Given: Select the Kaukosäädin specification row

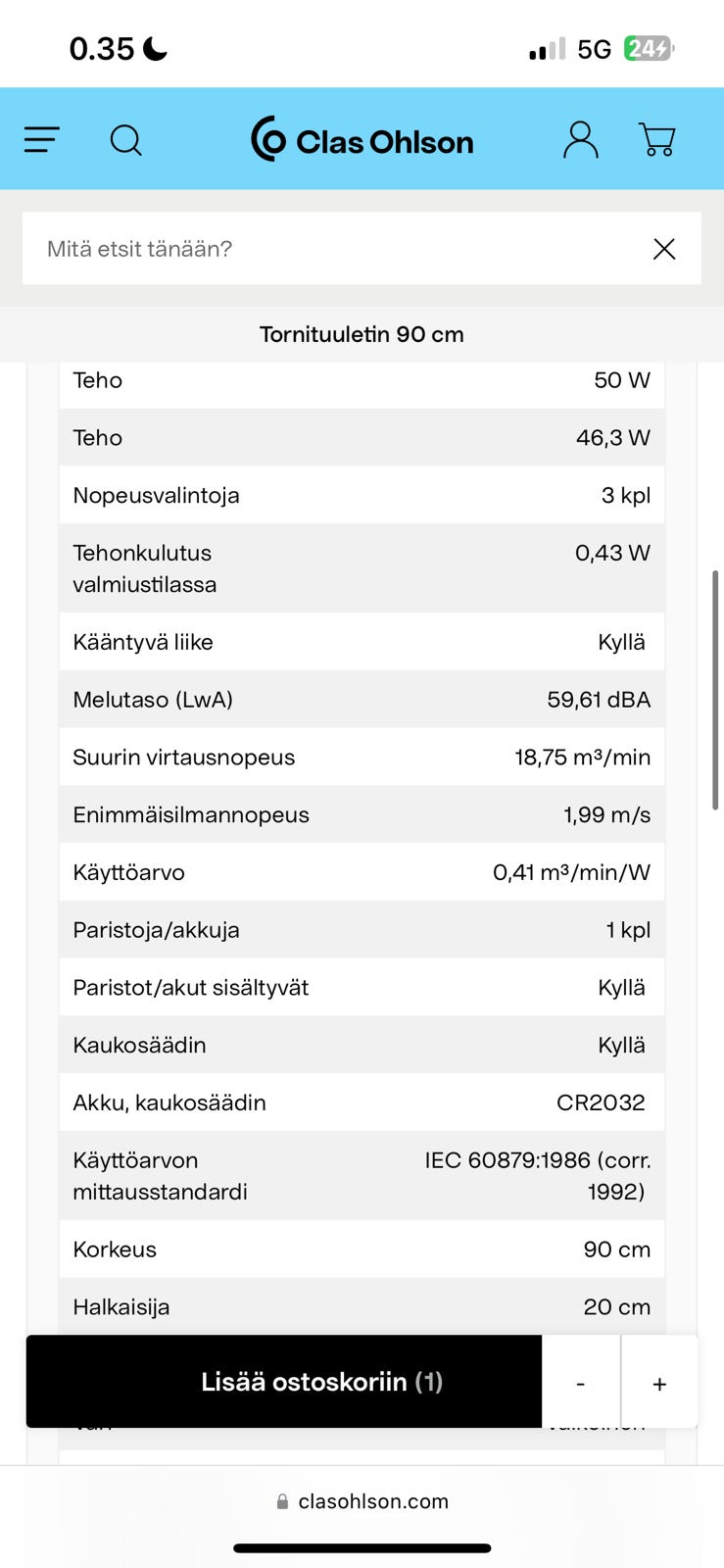Looking at the screenshot, I should 362,1045.
